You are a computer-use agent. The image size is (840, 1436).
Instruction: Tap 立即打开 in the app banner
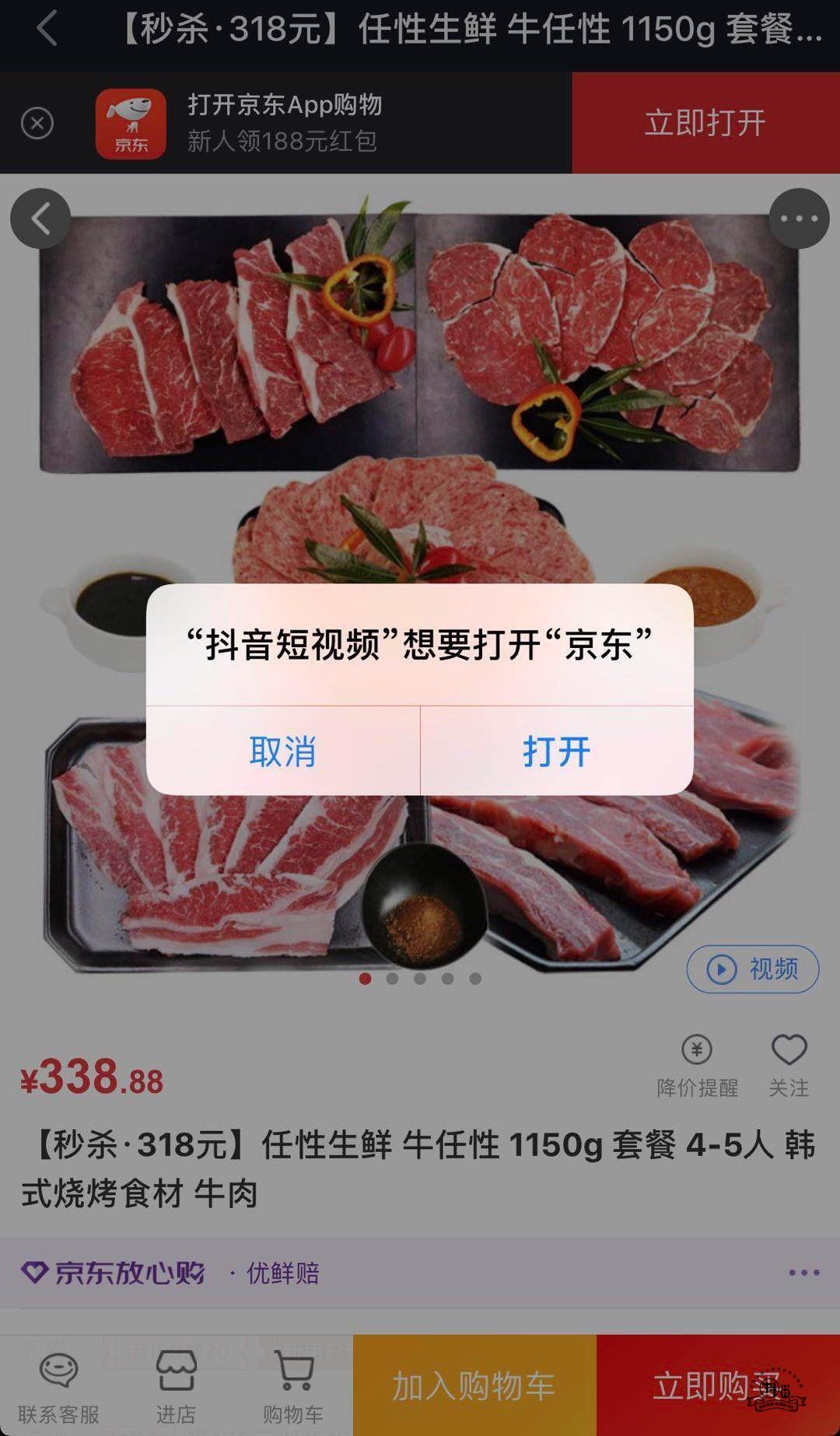pyautogui.click(x=705, y=123)
